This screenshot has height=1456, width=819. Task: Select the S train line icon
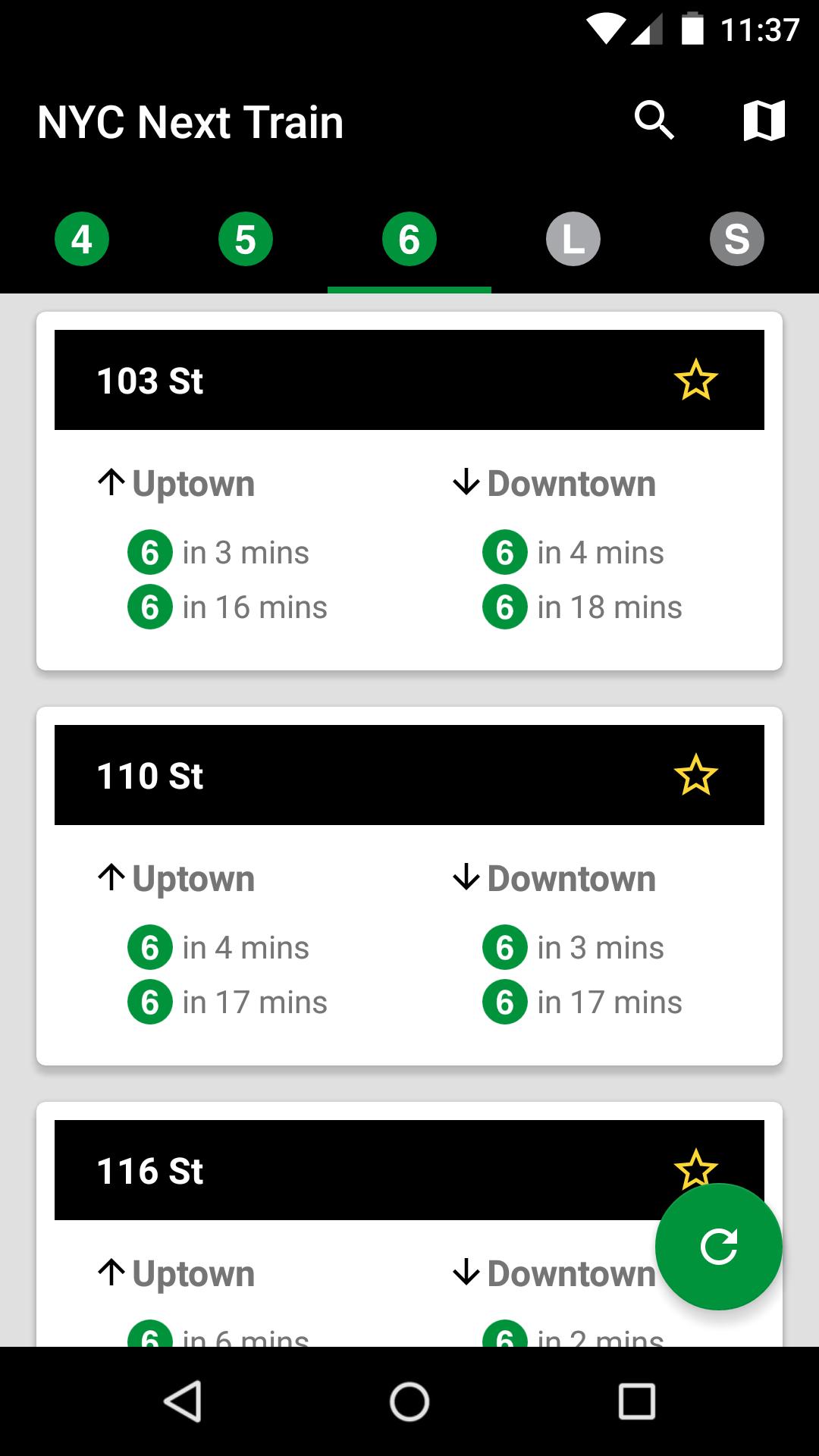(737, 238)
